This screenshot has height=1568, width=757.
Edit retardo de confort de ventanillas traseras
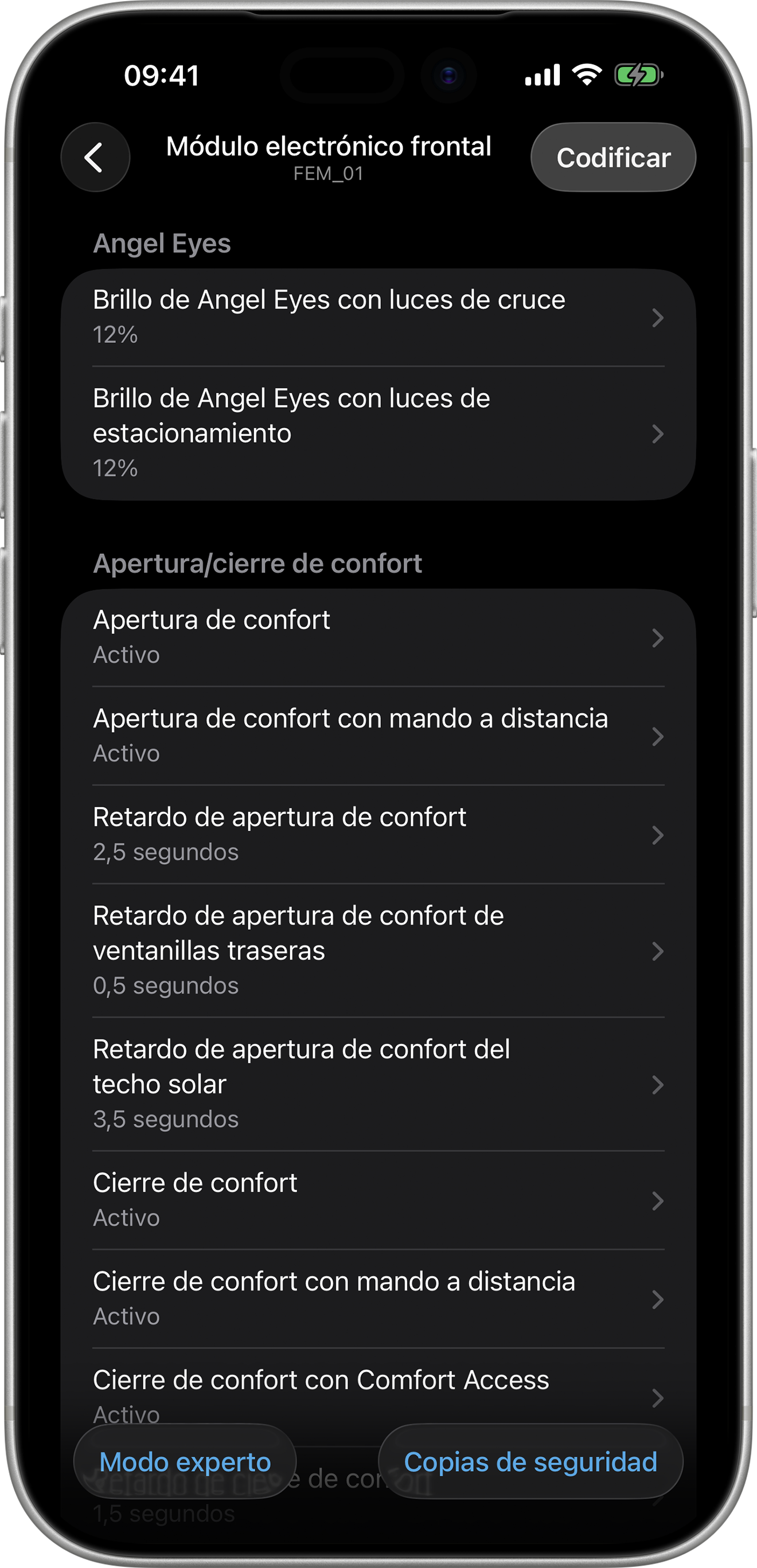pos(377,950)
